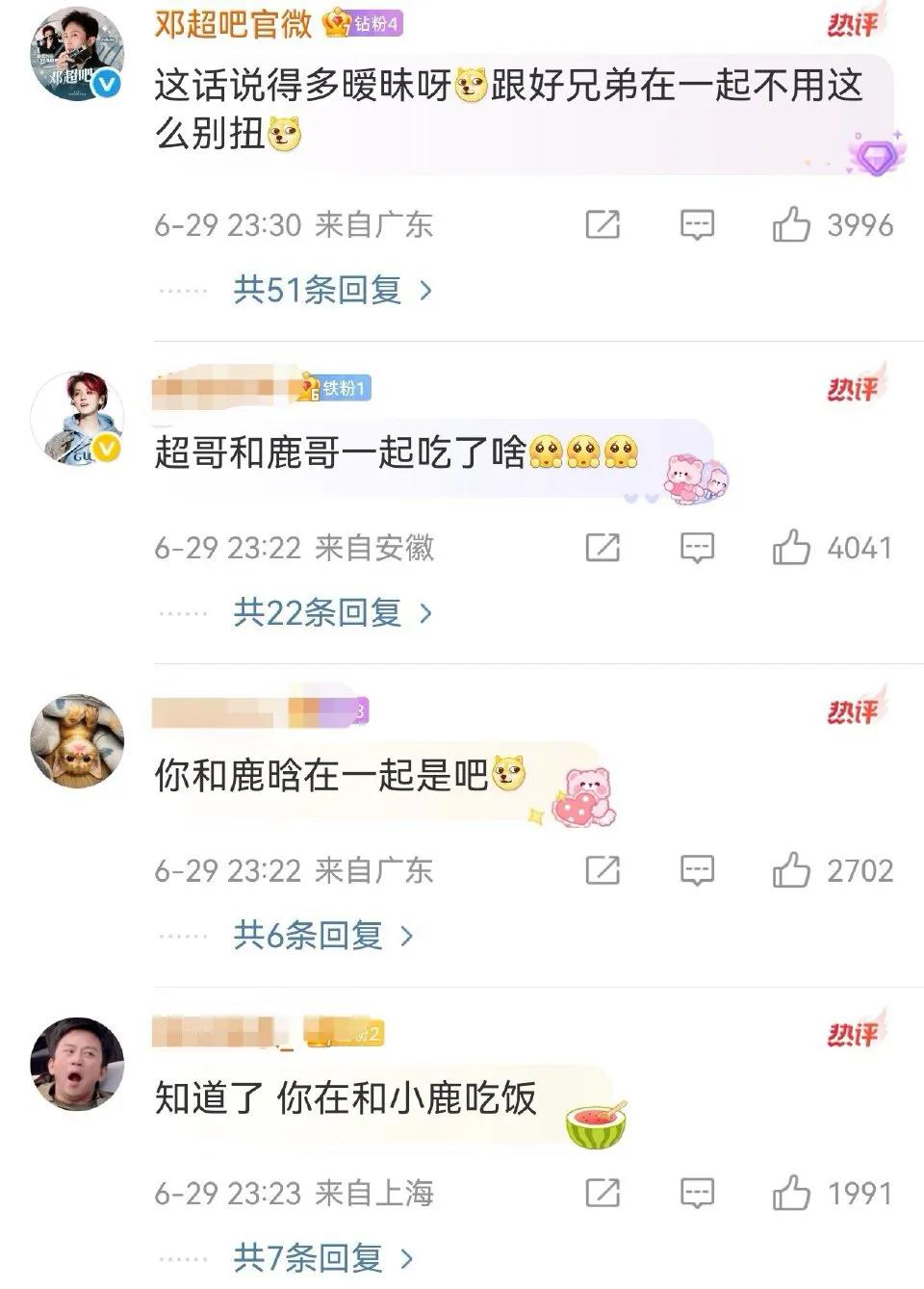Expand 共22条回复 replies
Screen dimensions: 924x1289
[332, 612]
